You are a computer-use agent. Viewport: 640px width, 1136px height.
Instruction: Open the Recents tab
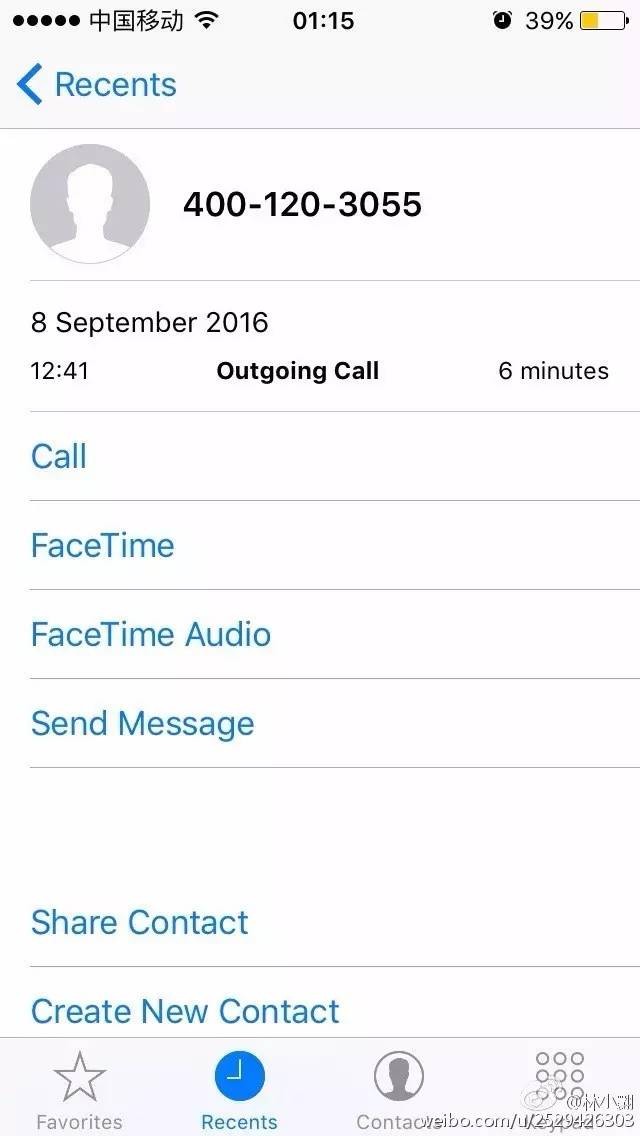(x=239, y=1090)
